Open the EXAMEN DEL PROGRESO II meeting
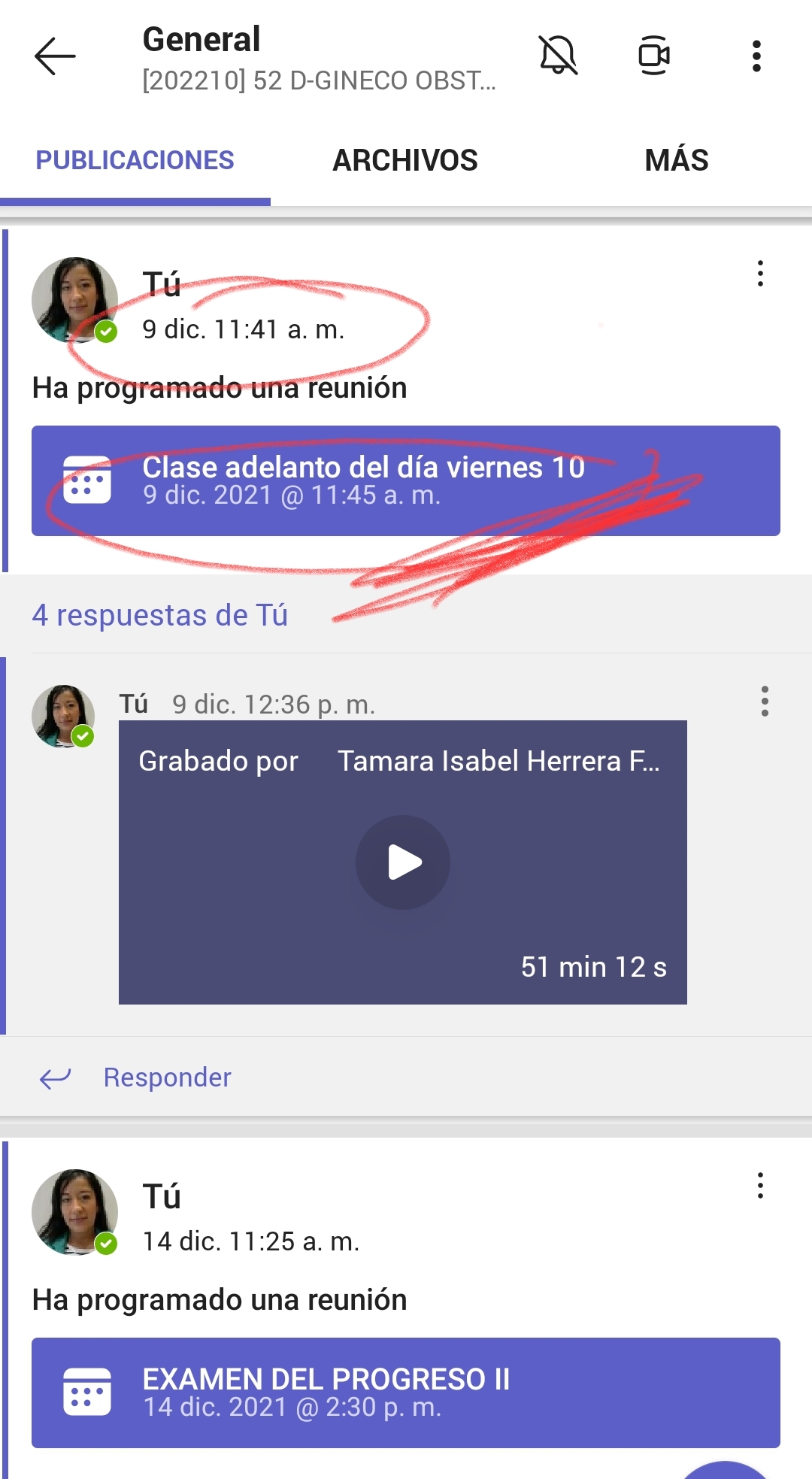The image size is (812, 1479). [x=405, y=1393]
